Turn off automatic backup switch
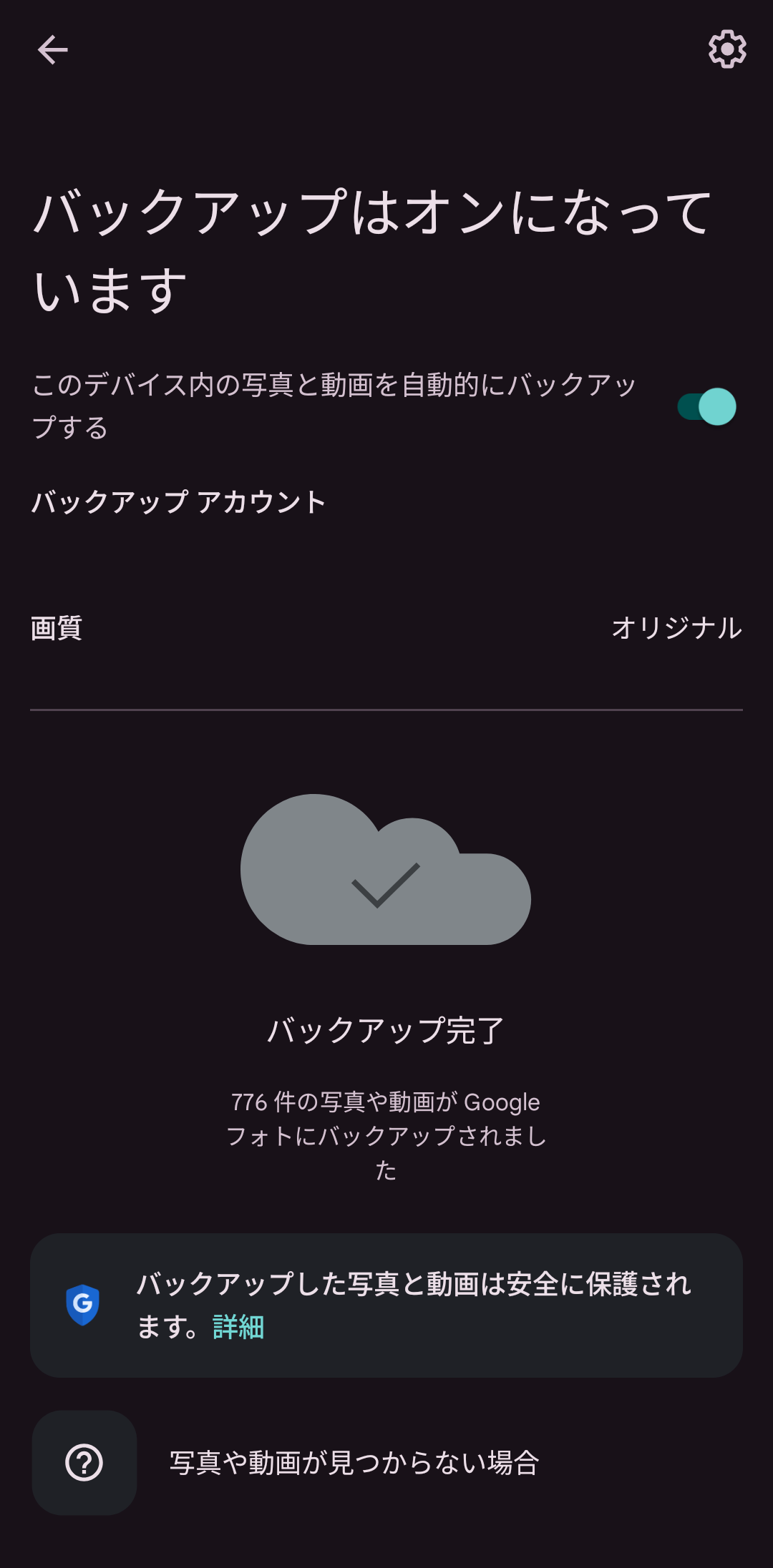 (706, 407)
